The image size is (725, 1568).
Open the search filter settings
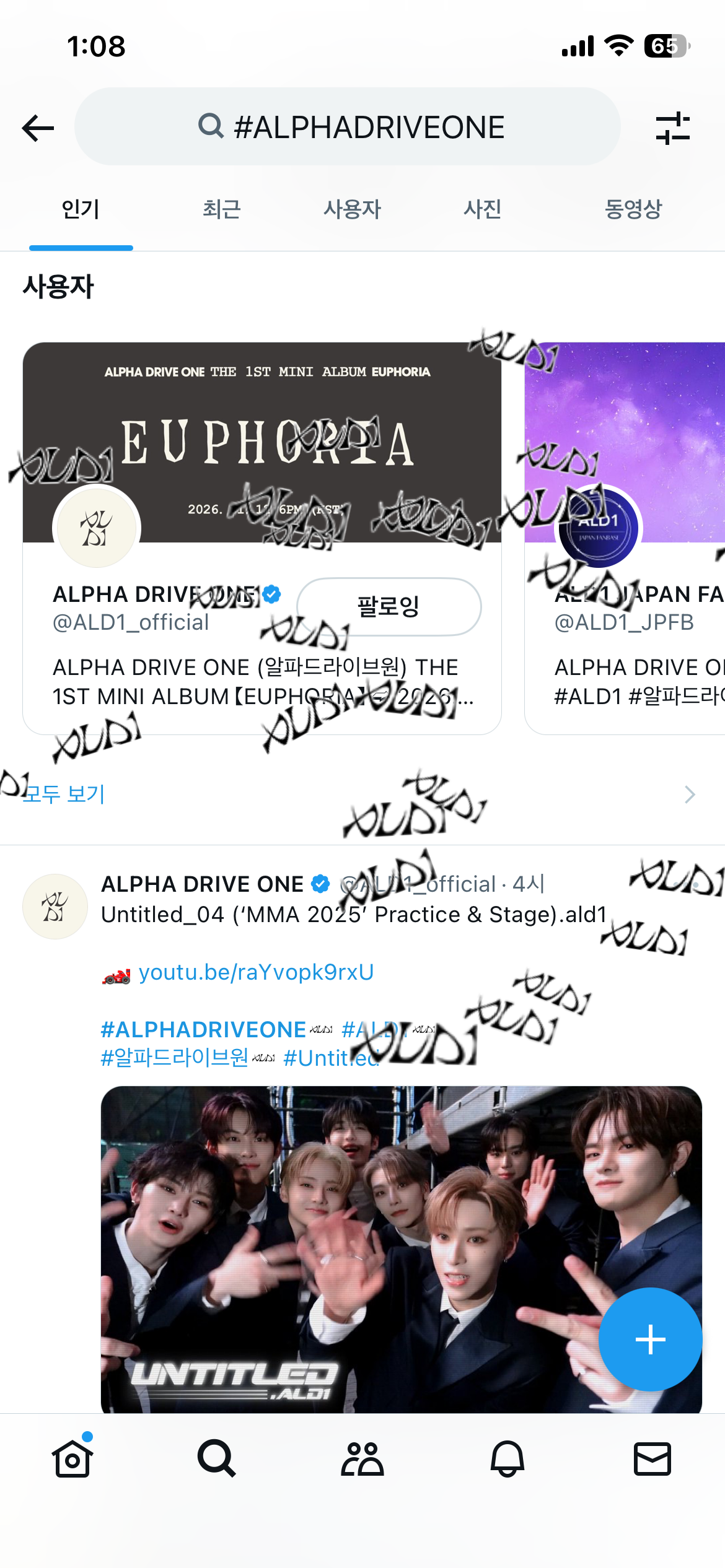point(672,128)
